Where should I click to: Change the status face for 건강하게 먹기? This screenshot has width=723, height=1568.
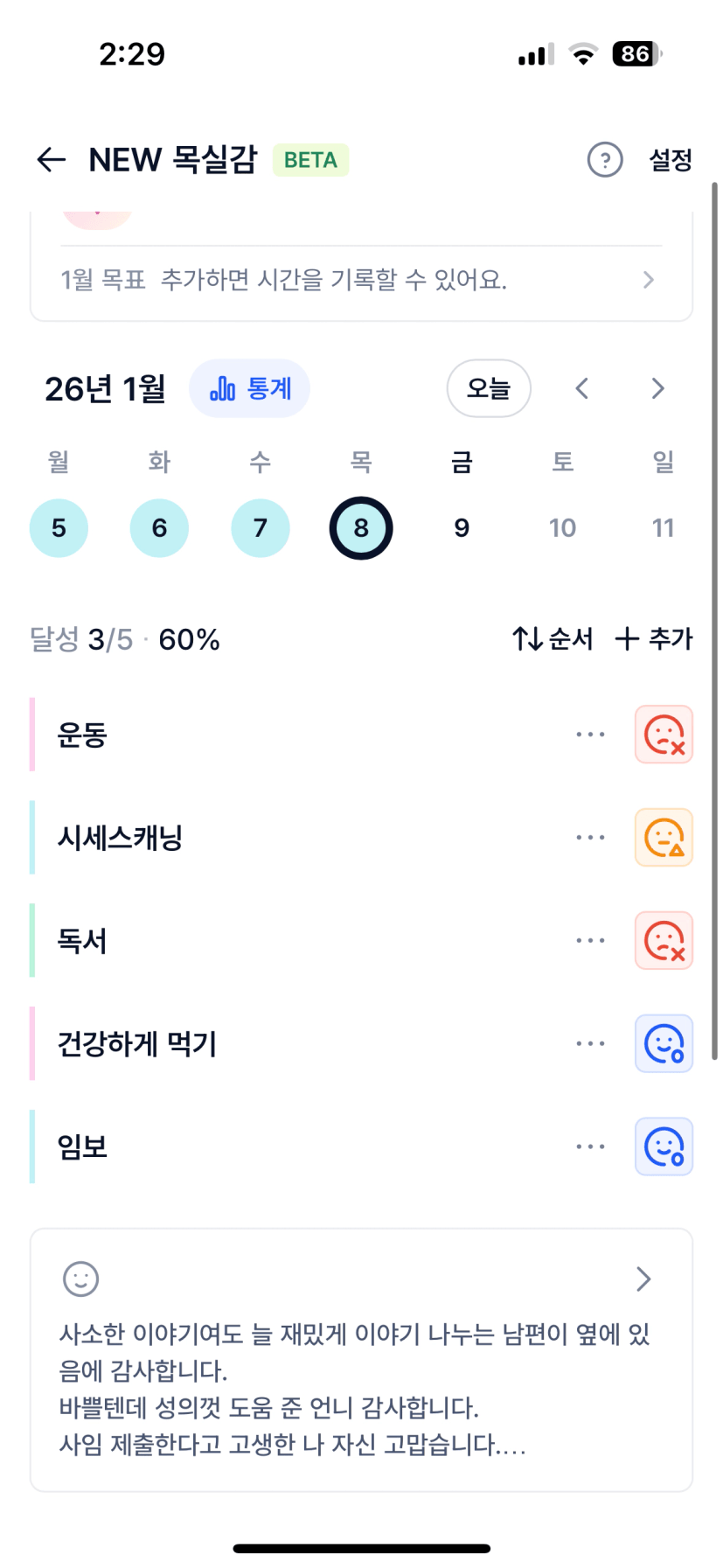pos(664,1043)
